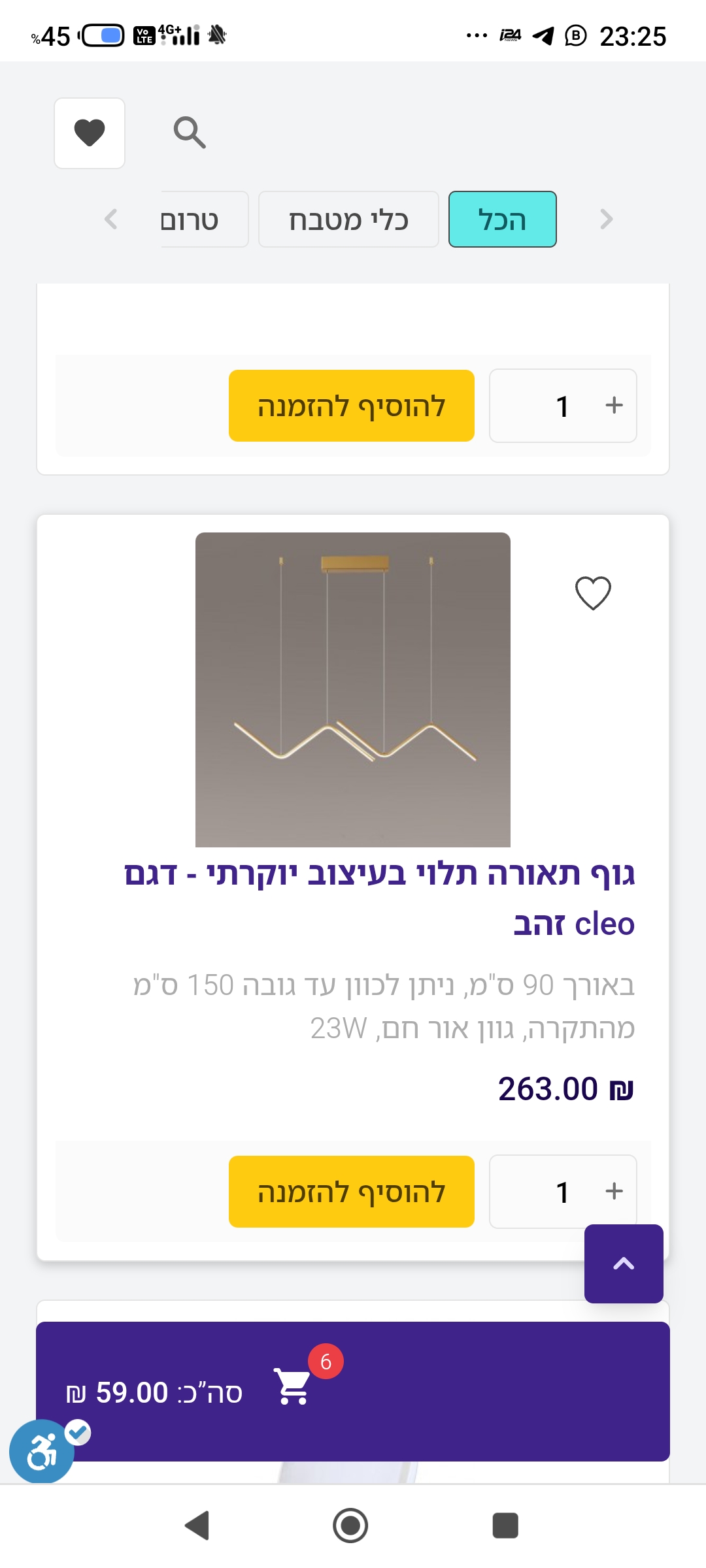706x1568 pixels.
Task: View the pendant light product image
Action: (353, 689)
